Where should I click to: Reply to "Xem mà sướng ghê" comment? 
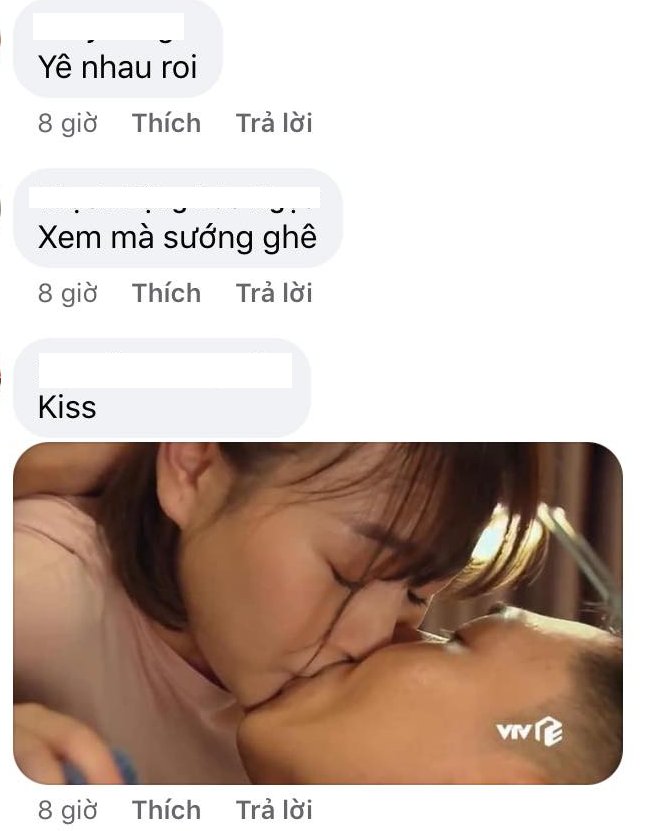(274, 293)
